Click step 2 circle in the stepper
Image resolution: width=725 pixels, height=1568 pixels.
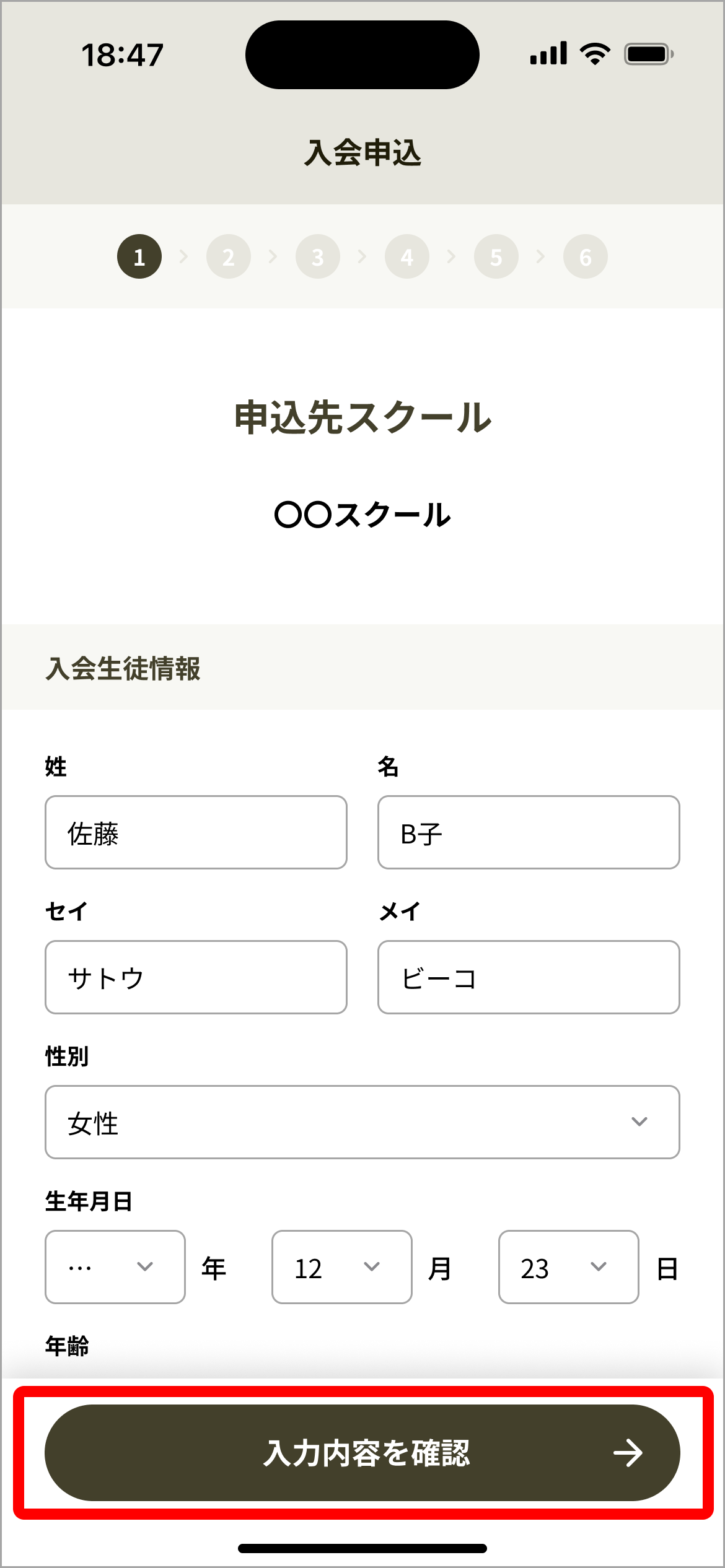tap(228, 256)
